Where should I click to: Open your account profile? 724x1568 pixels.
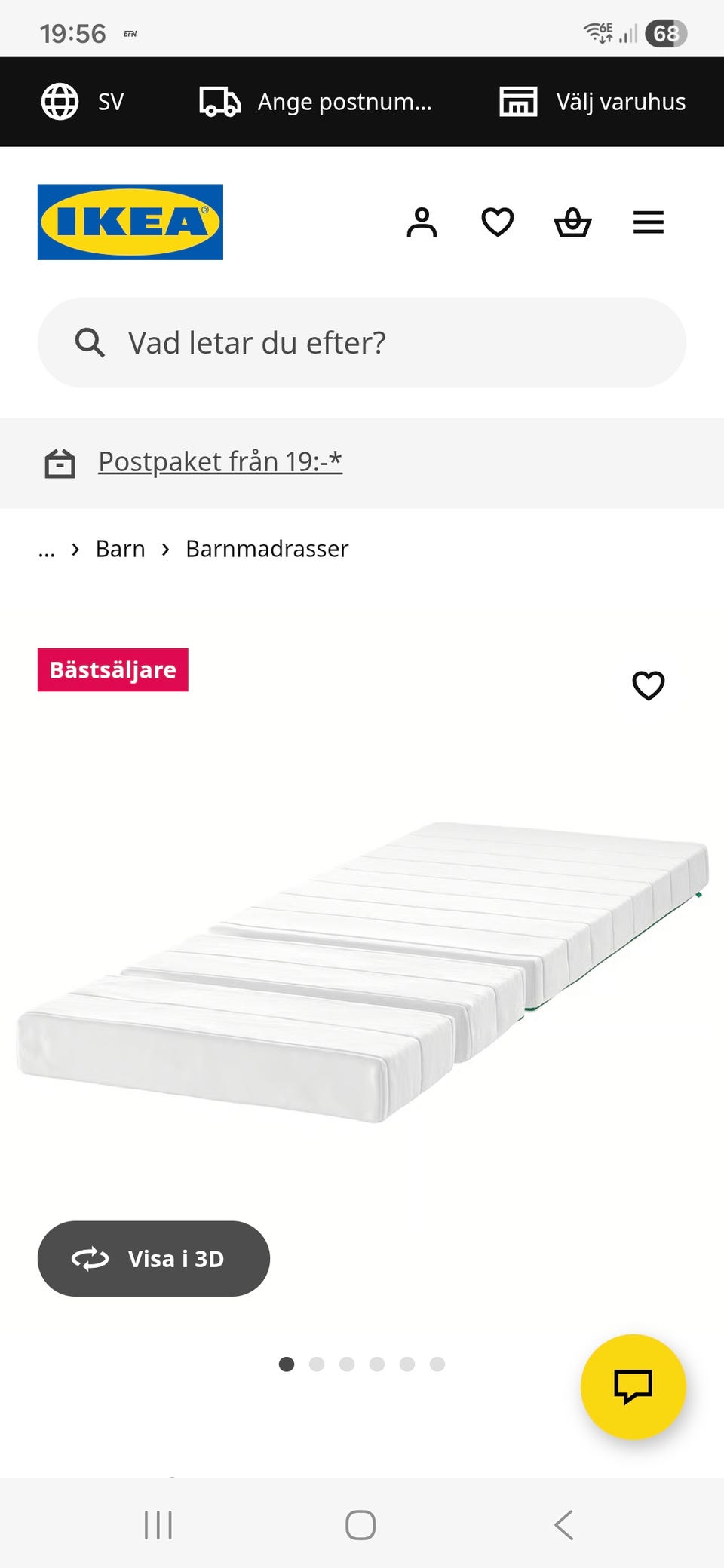tap(422, 222)
